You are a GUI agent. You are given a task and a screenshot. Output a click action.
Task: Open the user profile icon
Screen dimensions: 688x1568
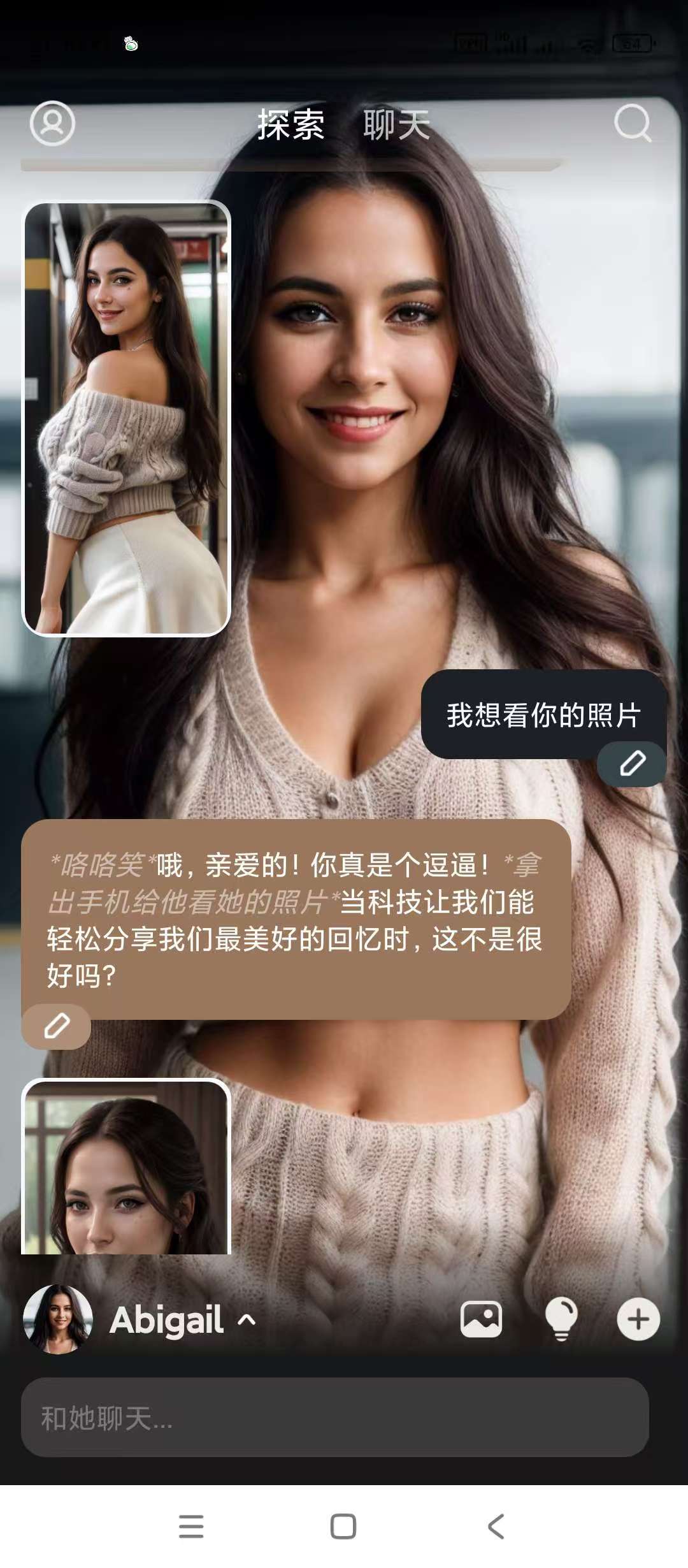(52, 123)
